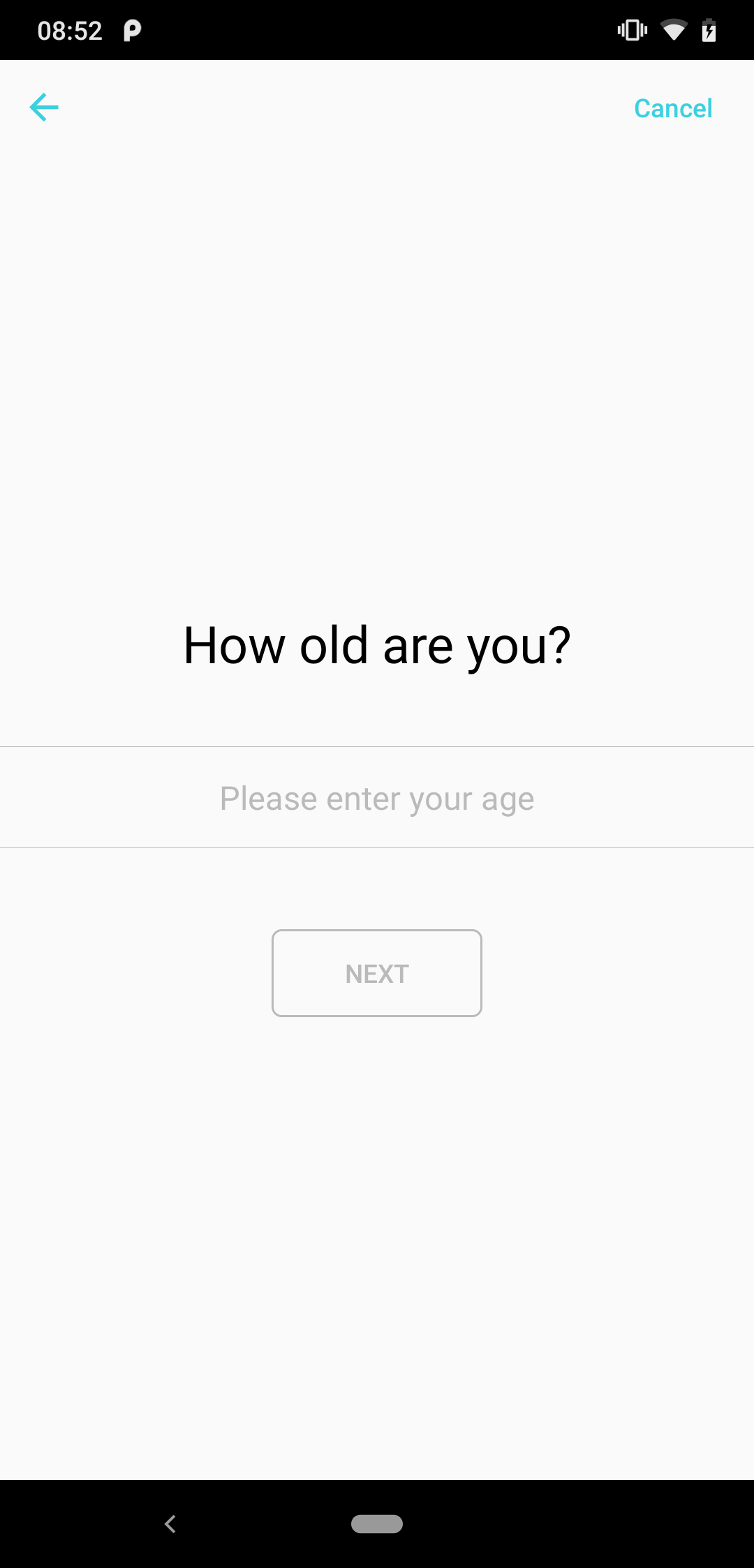
Task: Go back using the top-left arrow
Action: coord(44,108)
